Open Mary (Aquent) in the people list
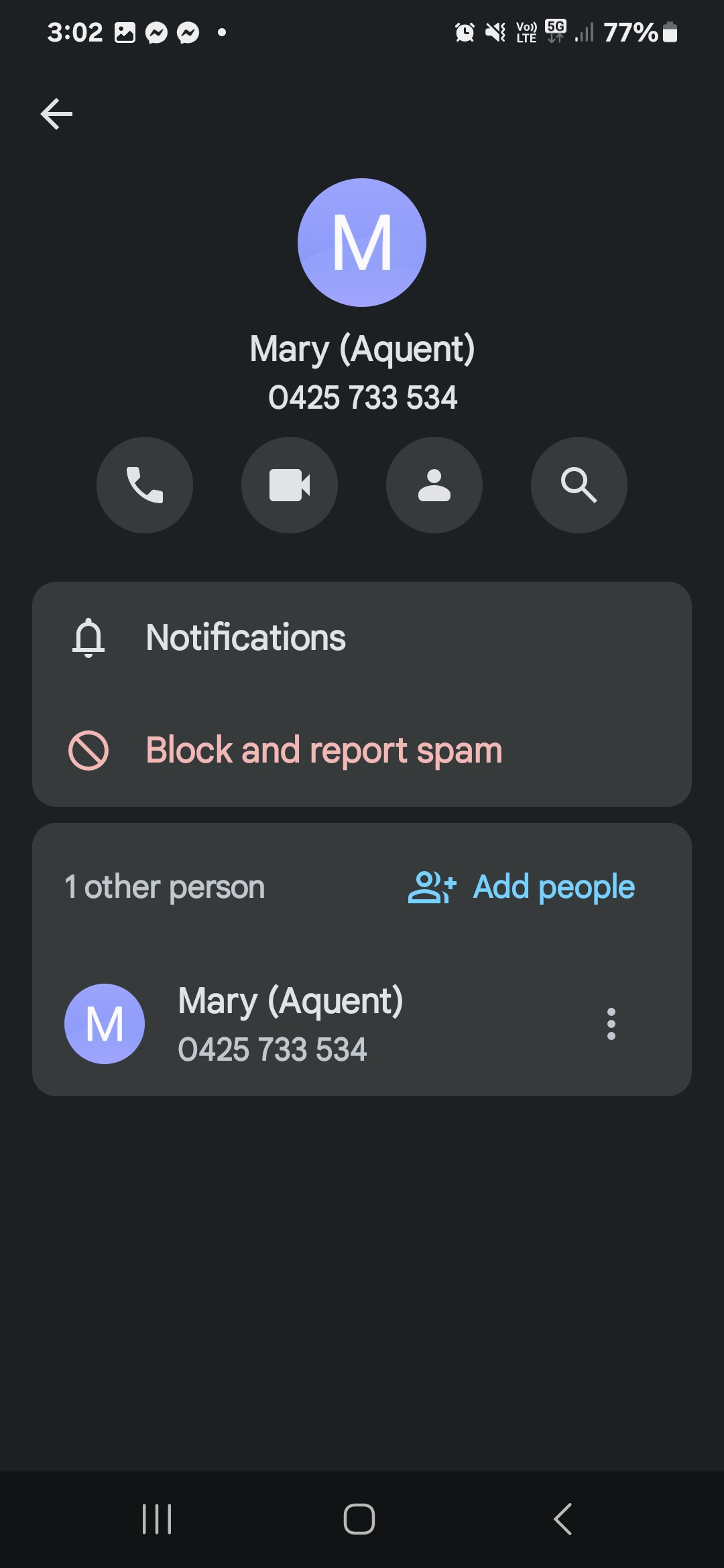Screen dimensions: 724x1568 coord(290,1024)
